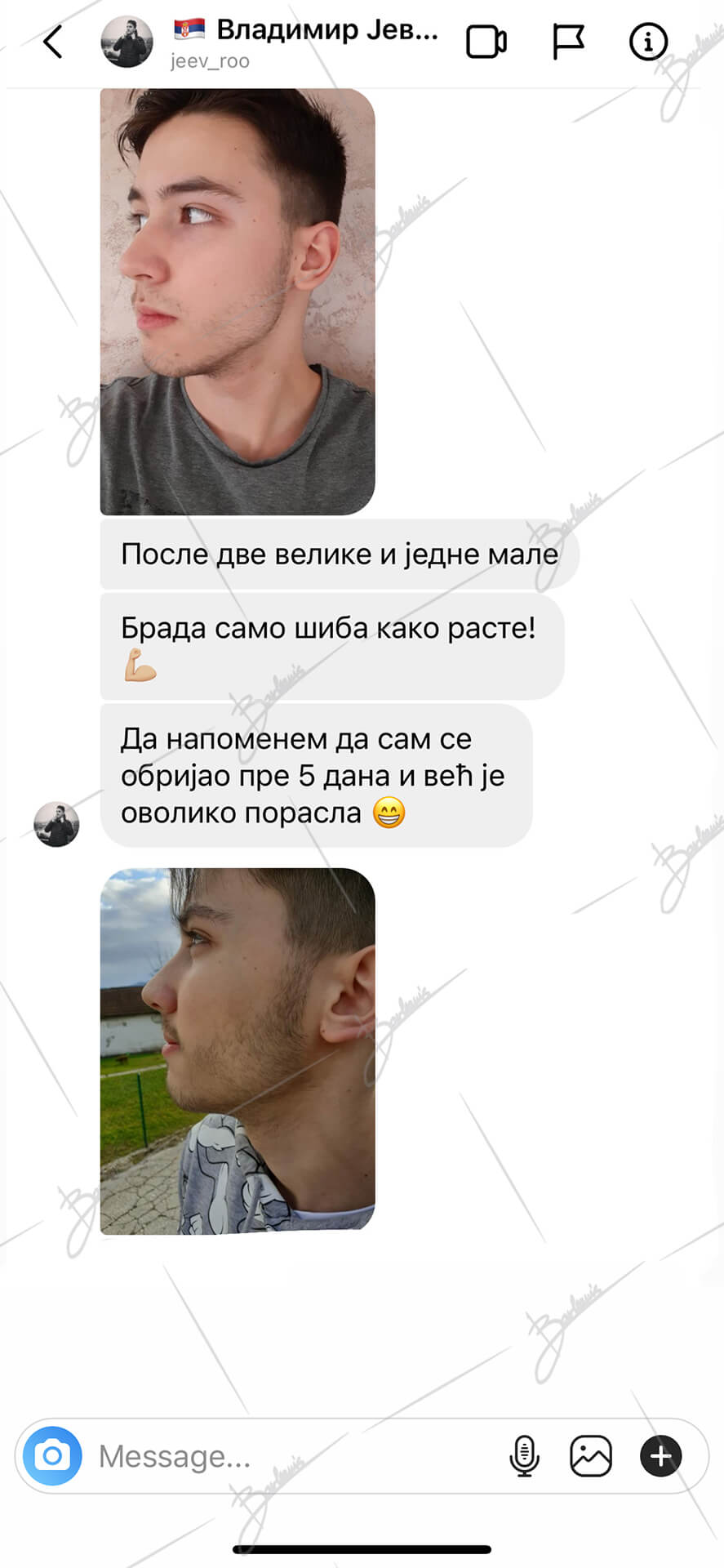Tap sender avatar beside the messages

56,824
